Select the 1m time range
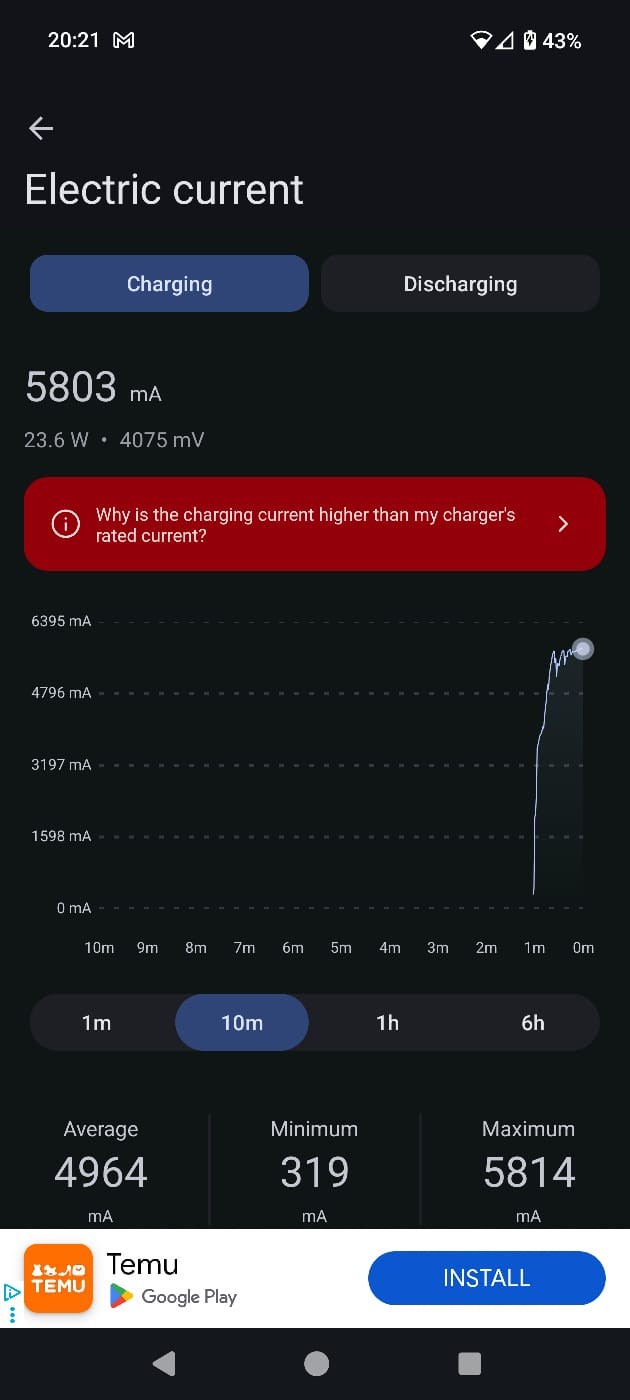 97,1022
